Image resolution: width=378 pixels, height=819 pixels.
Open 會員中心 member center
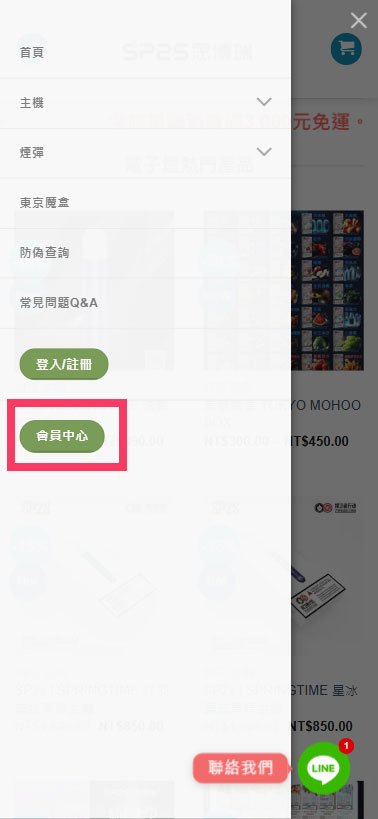pos(62,436)
